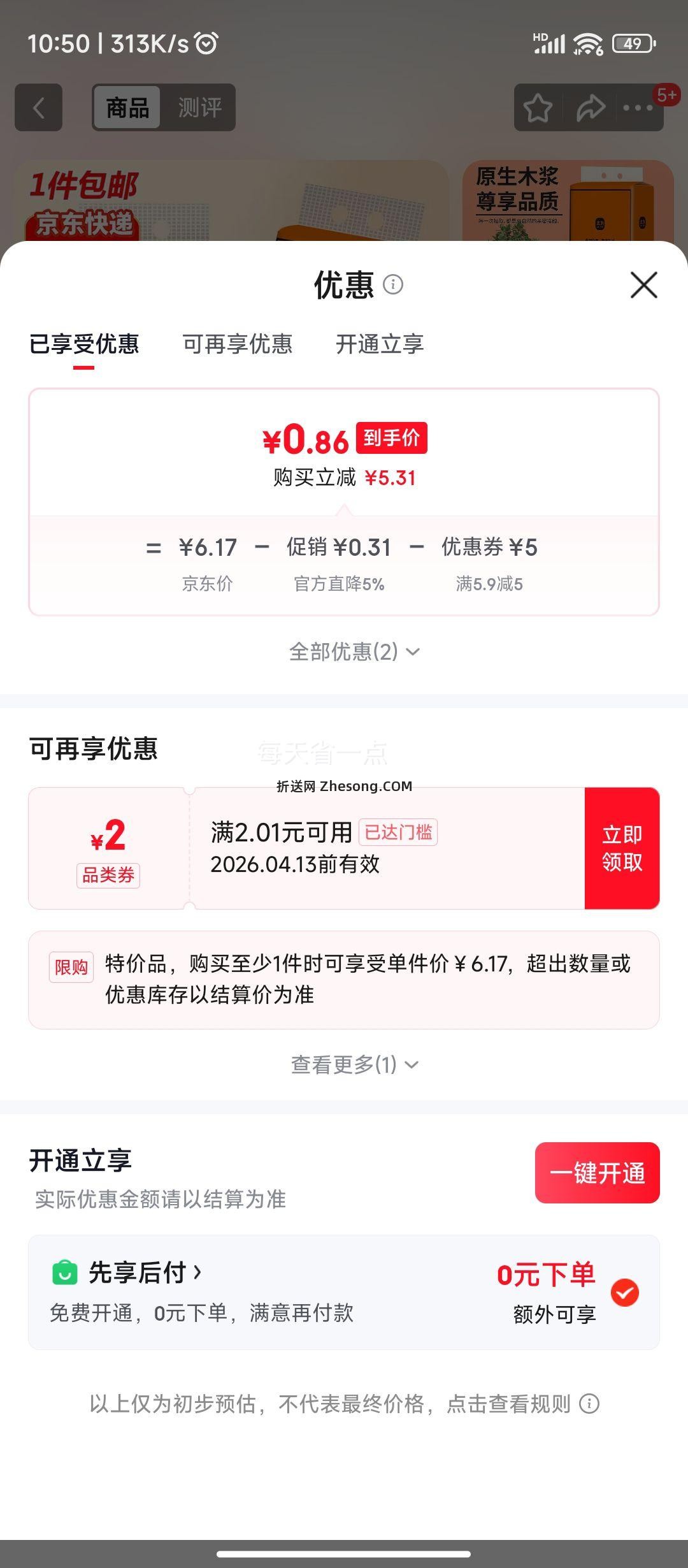This screenshot has height=1568, width=688.
Task: Claim the ¥2 coupon with 立即领取
Action: click(622, 848)
